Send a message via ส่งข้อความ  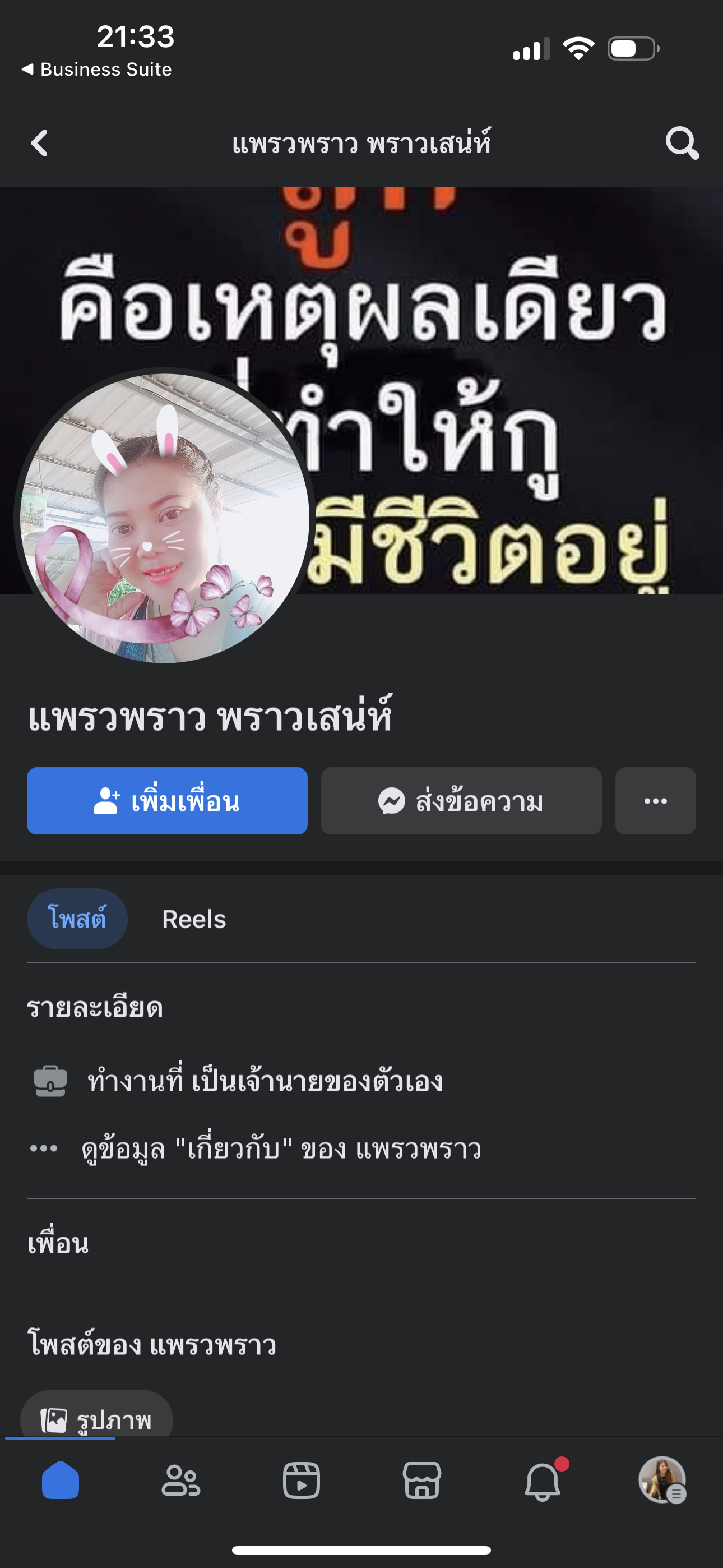pos(461,801)
